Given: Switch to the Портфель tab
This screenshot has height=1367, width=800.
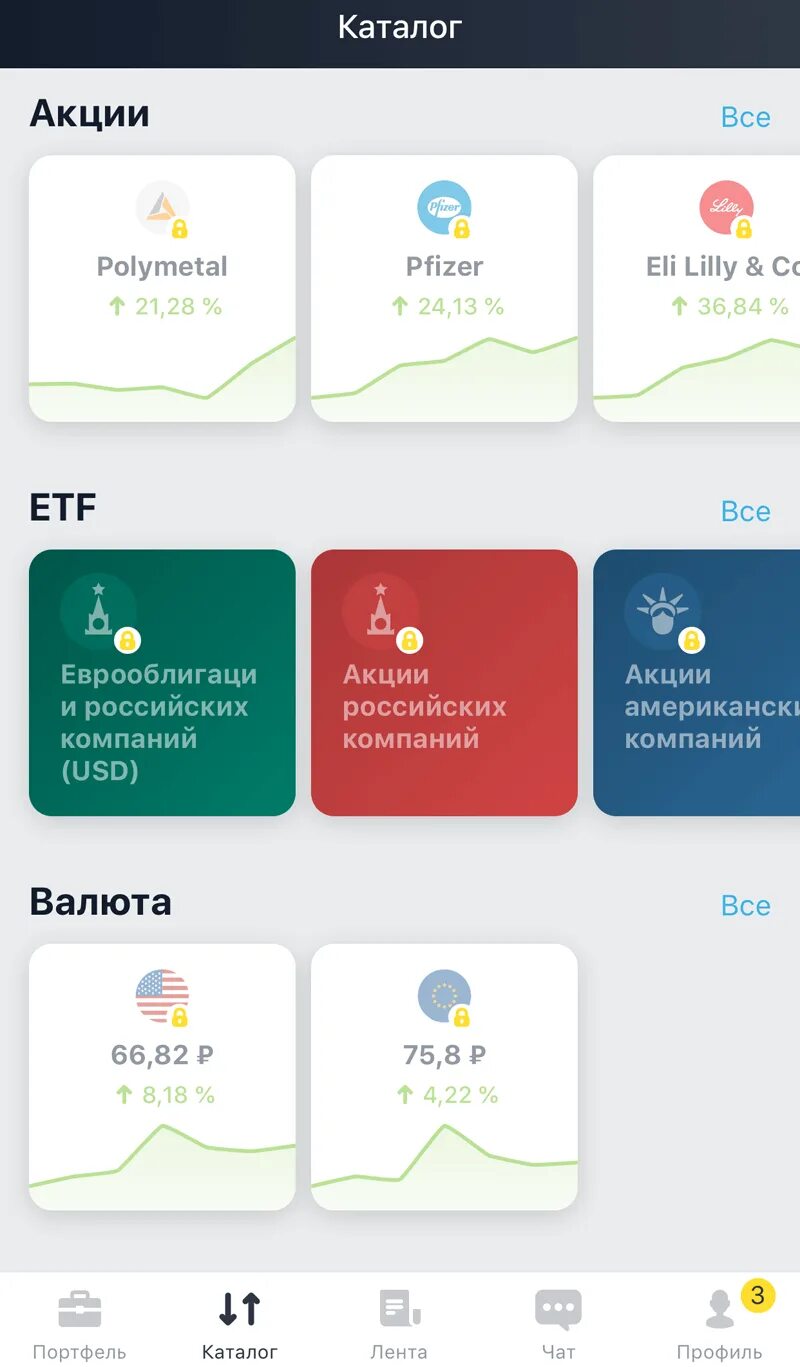Looking at the screenshot, I should [x=80, y=1322].
